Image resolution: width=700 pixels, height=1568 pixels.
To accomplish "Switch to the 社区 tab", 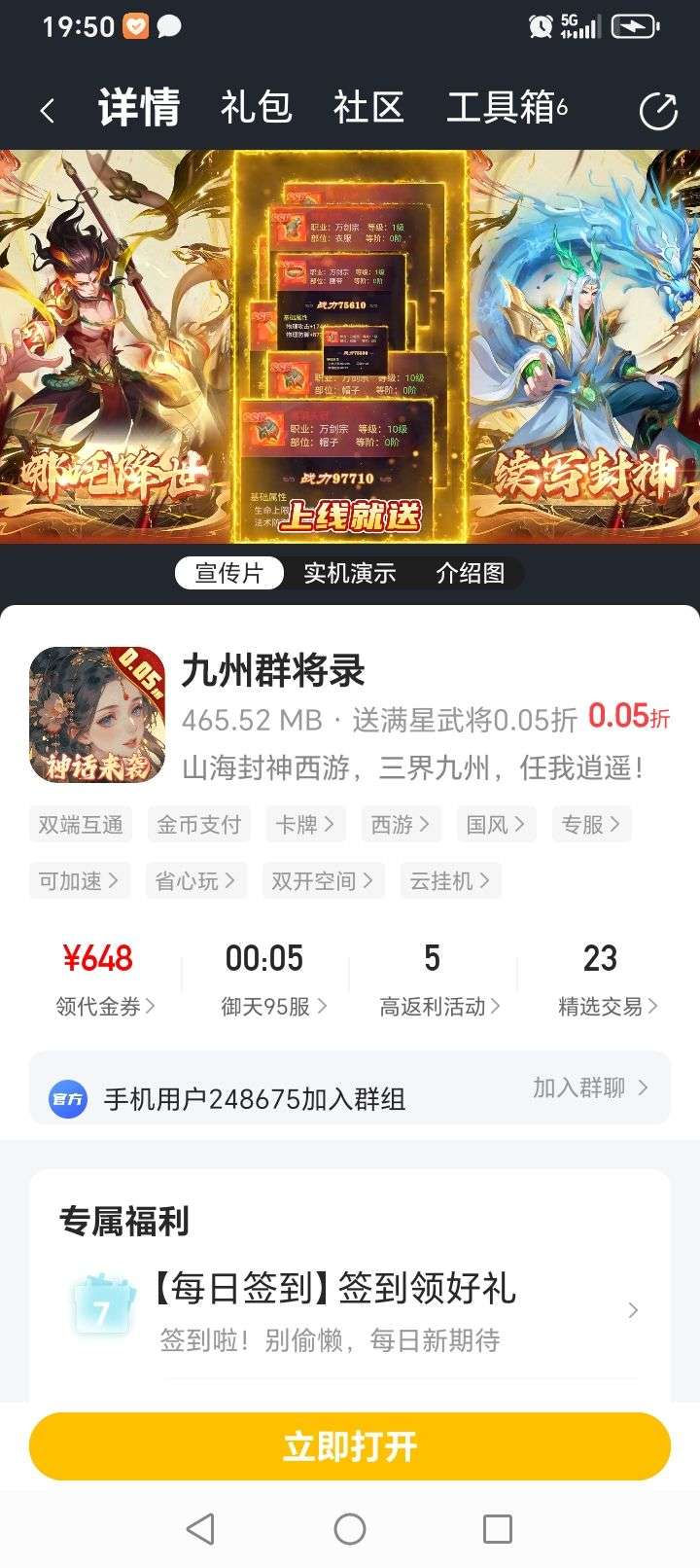I will (367, 108).
